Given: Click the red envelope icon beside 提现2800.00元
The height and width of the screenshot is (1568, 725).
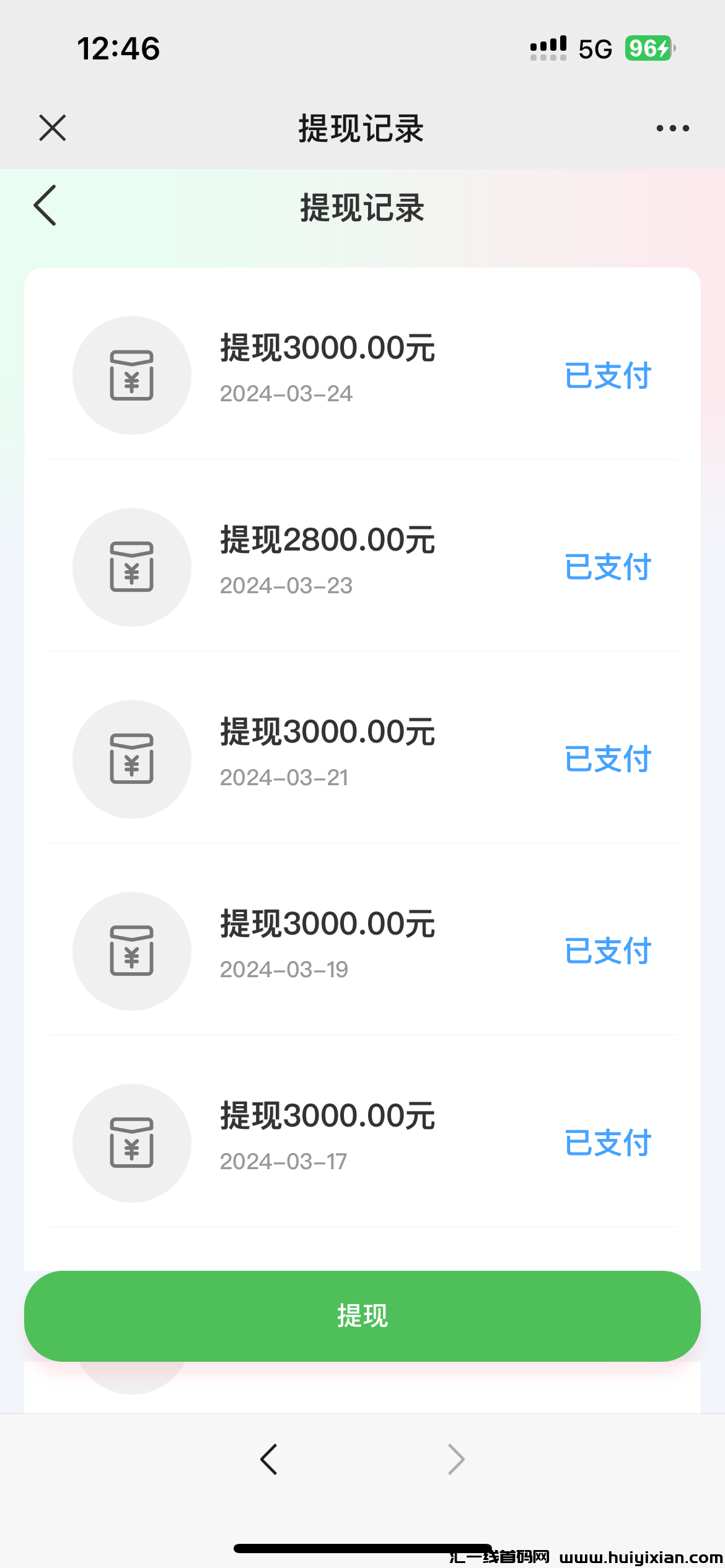Looking at the screenshot, I should tap(132, 567).
